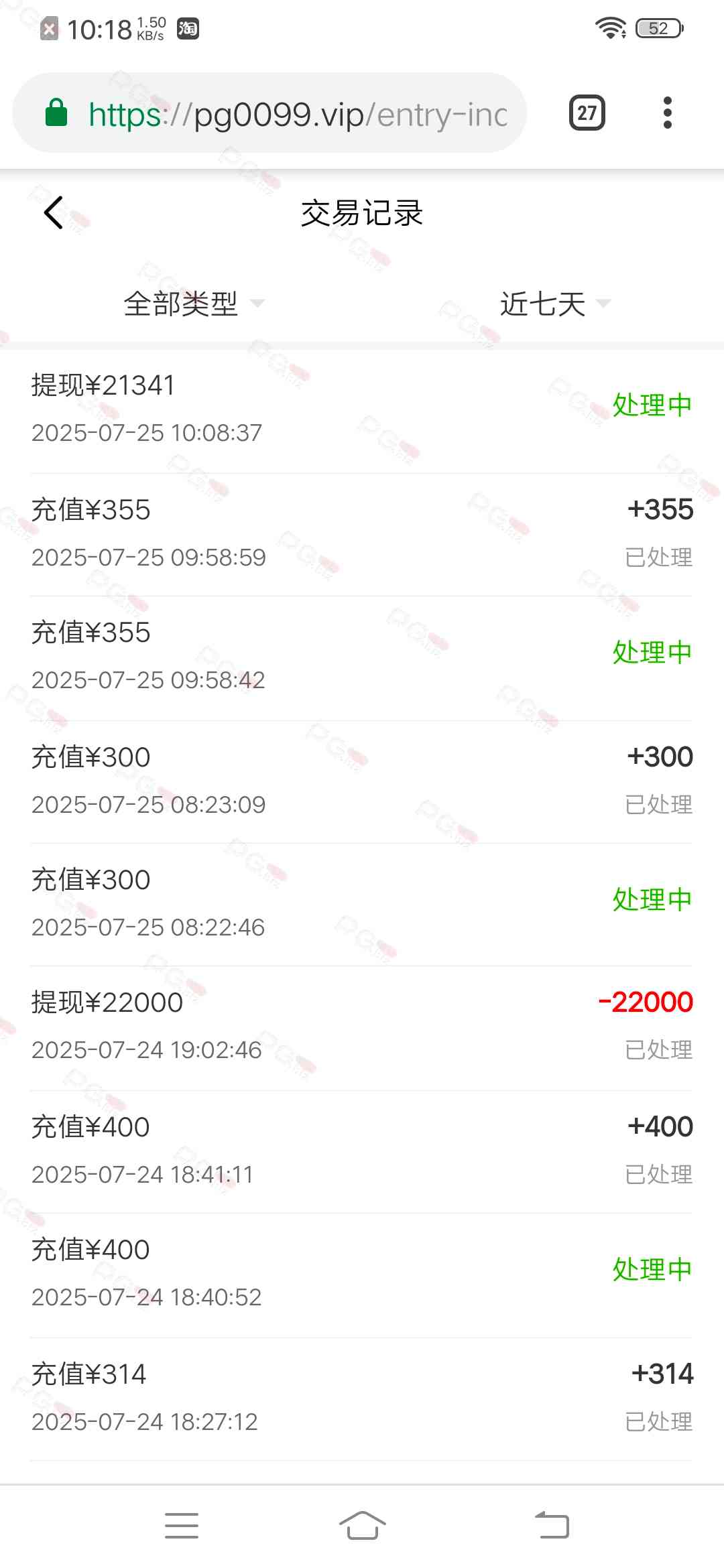This screenshot has height=1568, width=724.
Task: Go to the system home screen
Action: (x=362, y=1525)
